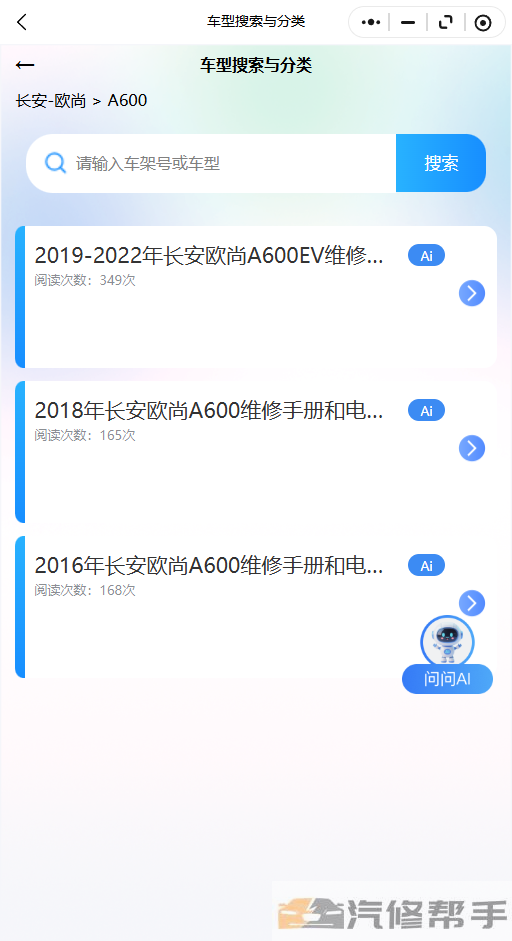Tap the 搜索 button
Screen dimensions: 512x941
coord(441,163)
